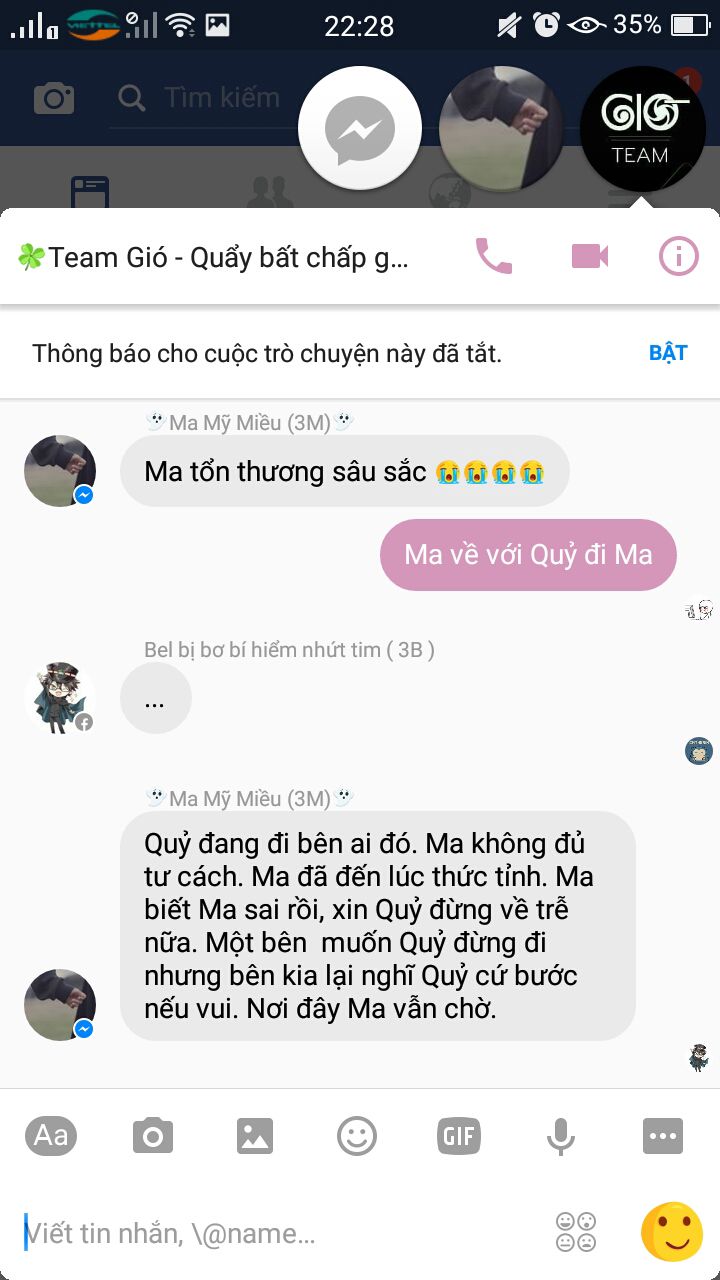Start a video call in this group
The width and height of the screenshot is (720, 1280).
point(590,257)
